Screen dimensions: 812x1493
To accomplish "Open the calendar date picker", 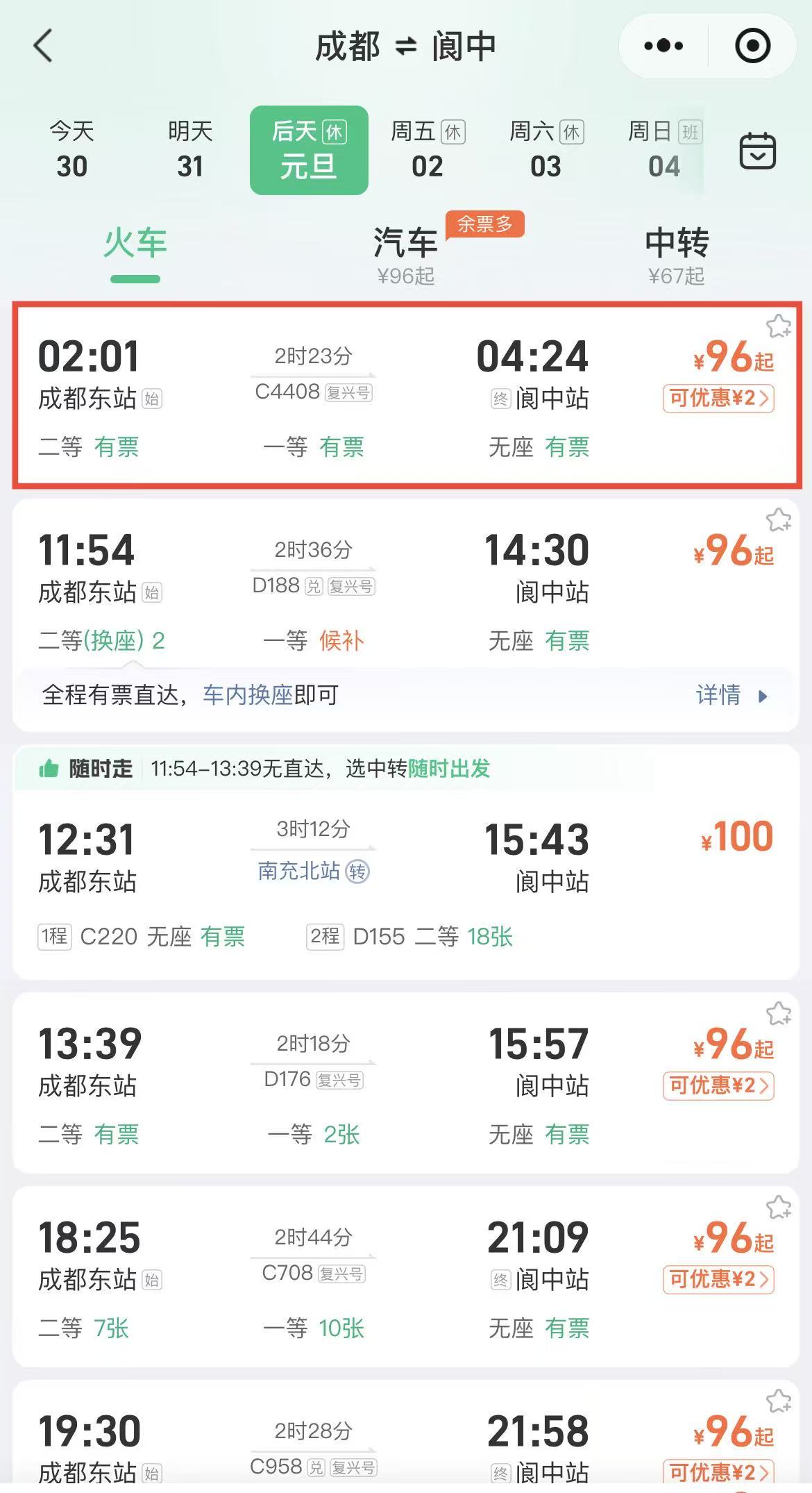I will (757, 151).
